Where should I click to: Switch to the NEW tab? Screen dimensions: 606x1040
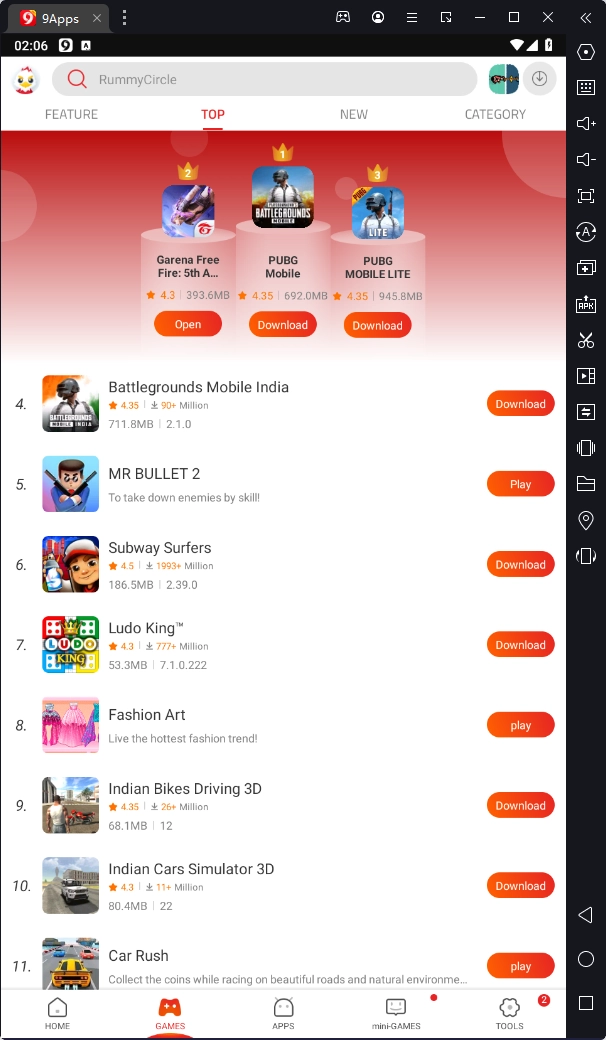(354, 114)
